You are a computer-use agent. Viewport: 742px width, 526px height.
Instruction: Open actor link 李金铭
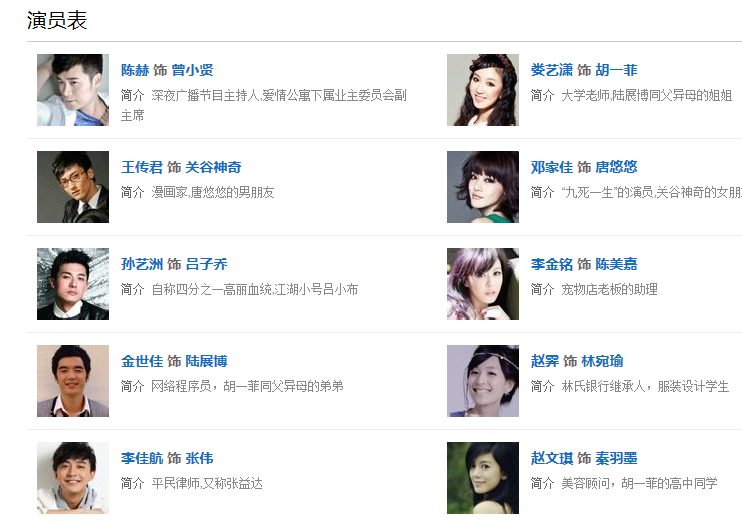(551, 264)
